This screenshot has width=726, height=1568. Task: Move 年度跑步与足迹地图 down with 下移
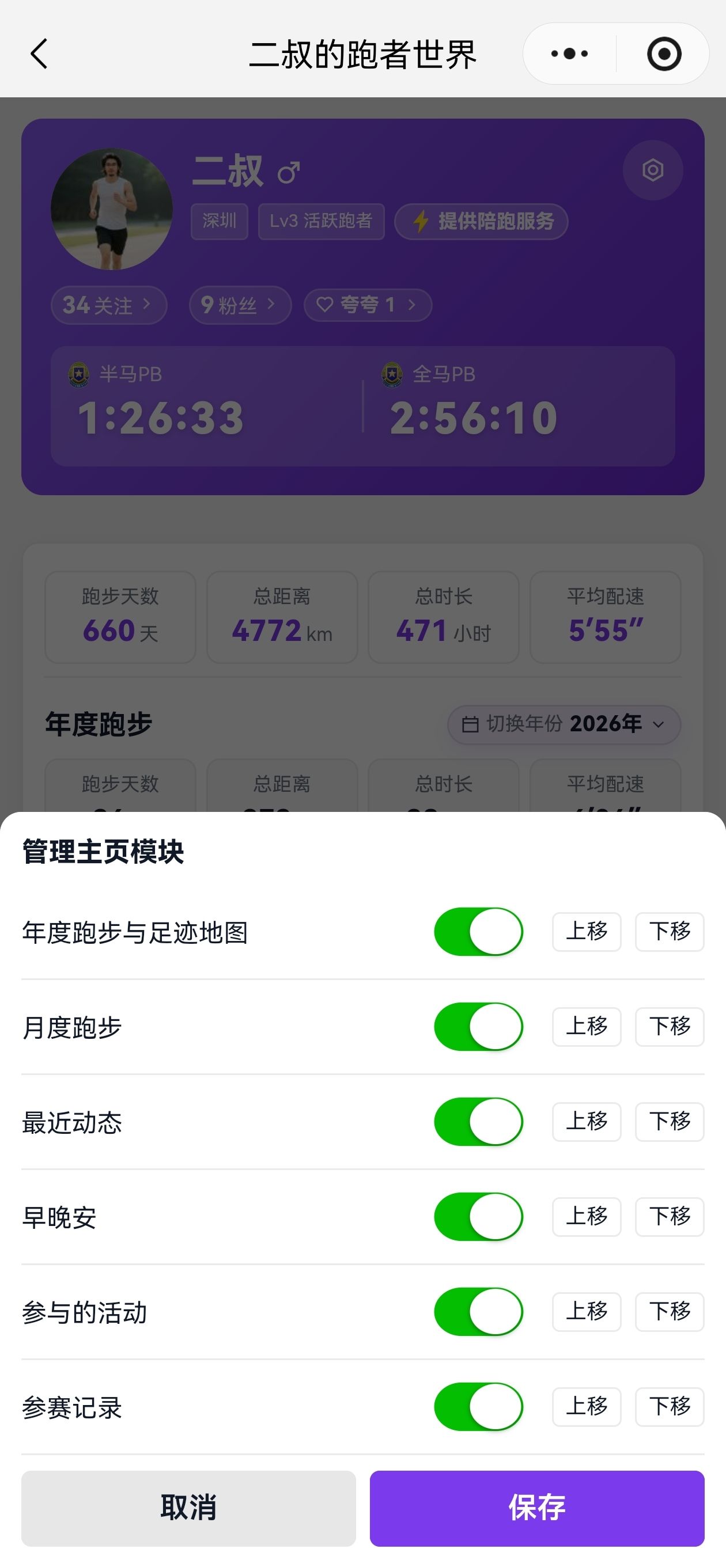pos(670,931)
